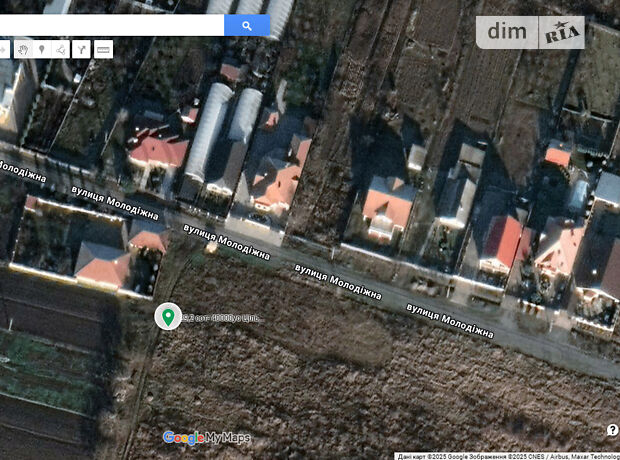Open the green location pin marker
This screenshot has width=620, height=460.
tap(168, 317)
